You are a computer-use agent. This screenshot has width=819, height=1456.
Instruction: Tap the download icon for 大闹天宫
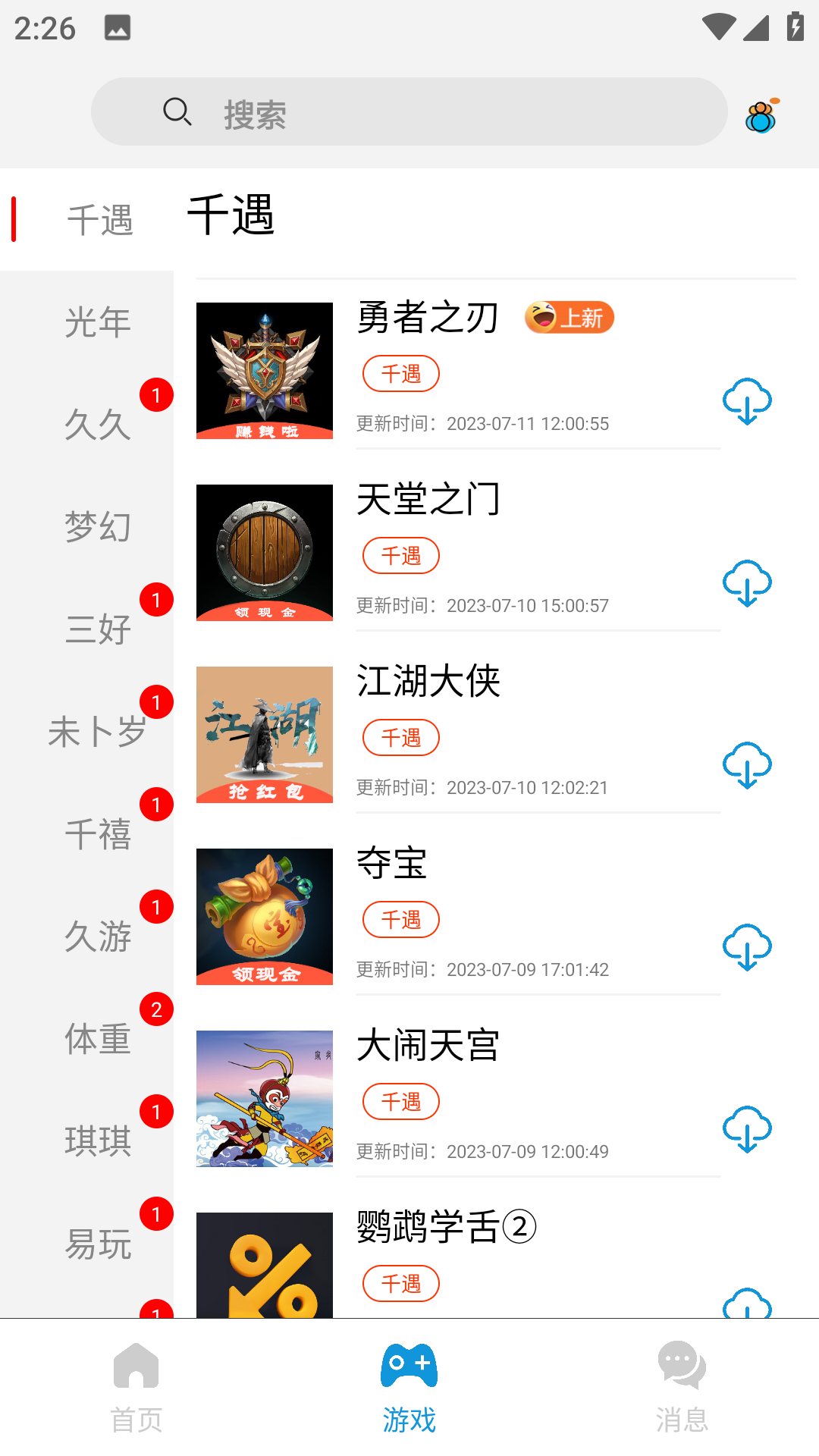(747, 1128)
